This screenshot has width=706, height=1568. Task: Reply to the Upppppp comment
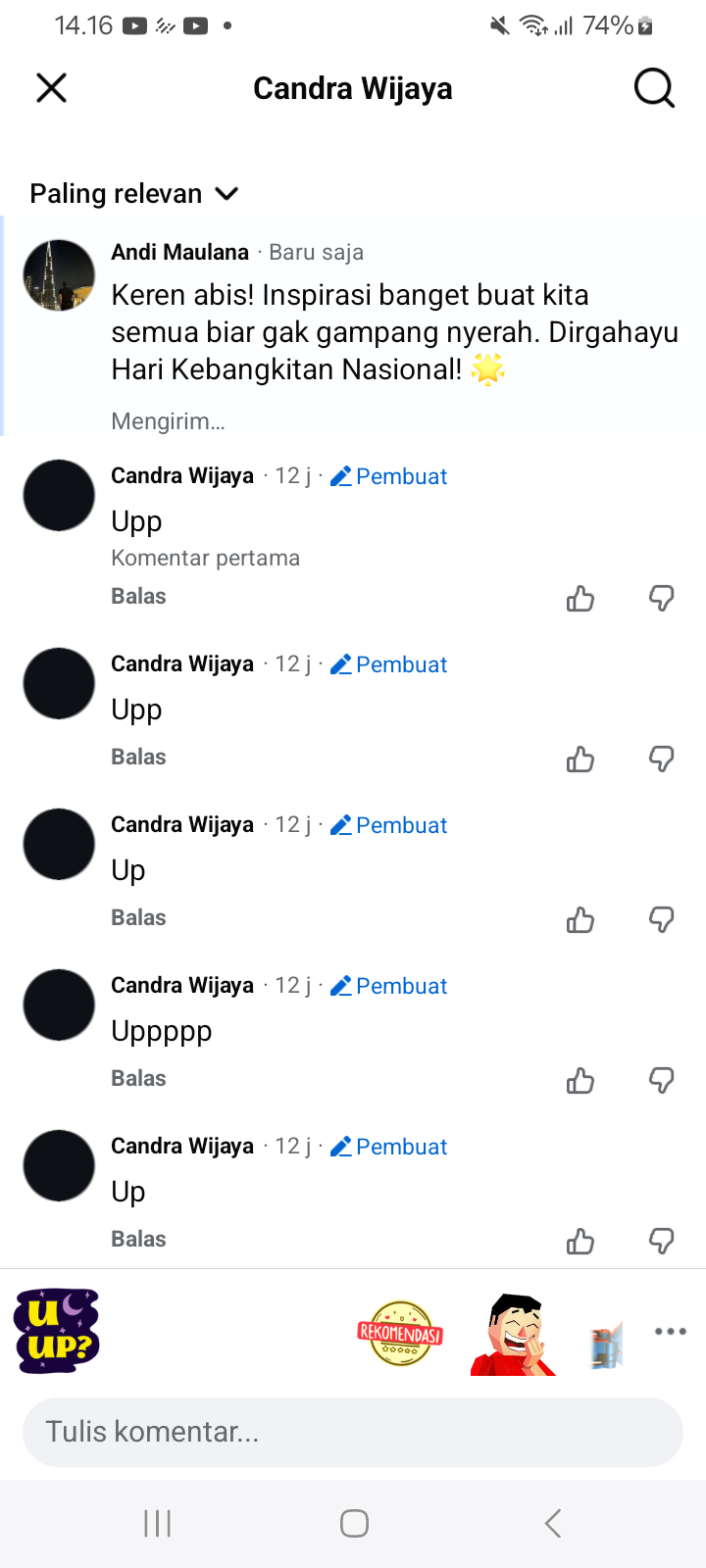click(138, 1078)
